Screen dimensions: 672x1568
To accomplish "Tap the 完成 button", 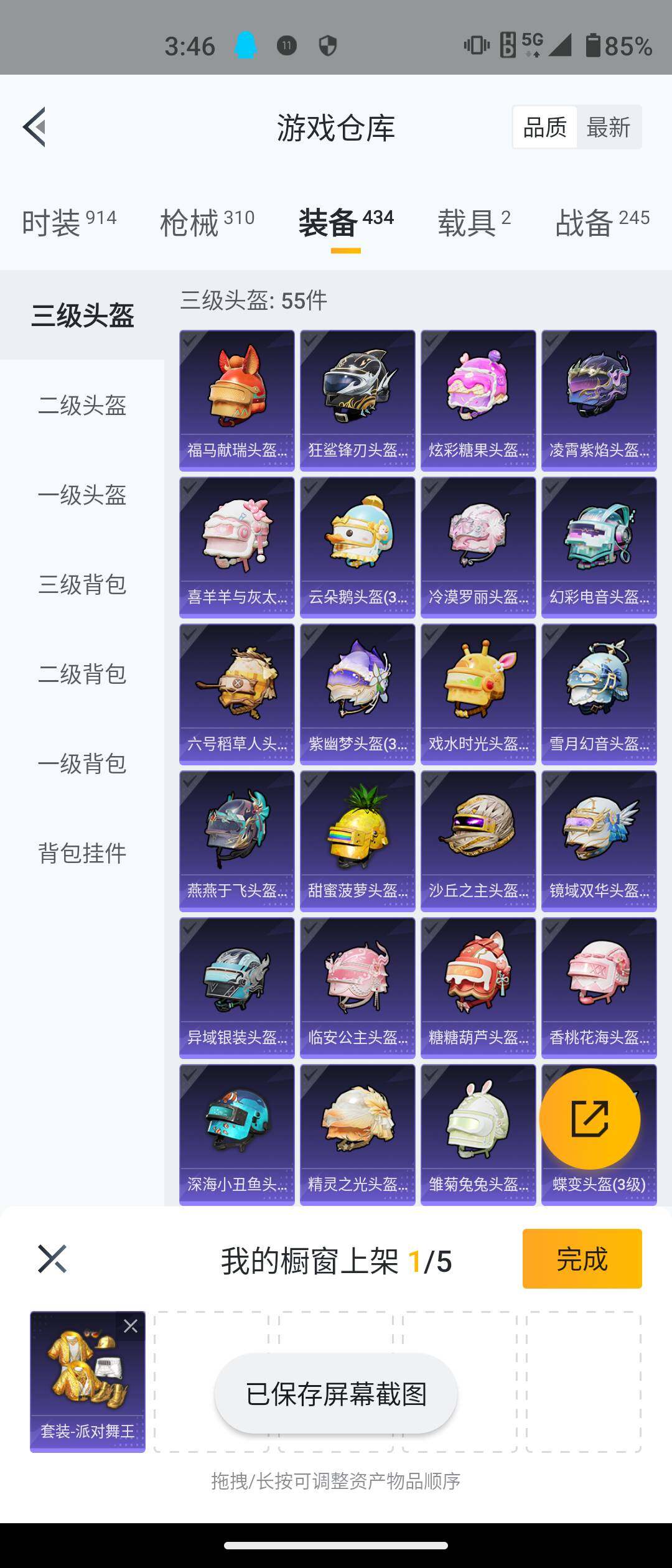I will click(x=582, y=1259).
